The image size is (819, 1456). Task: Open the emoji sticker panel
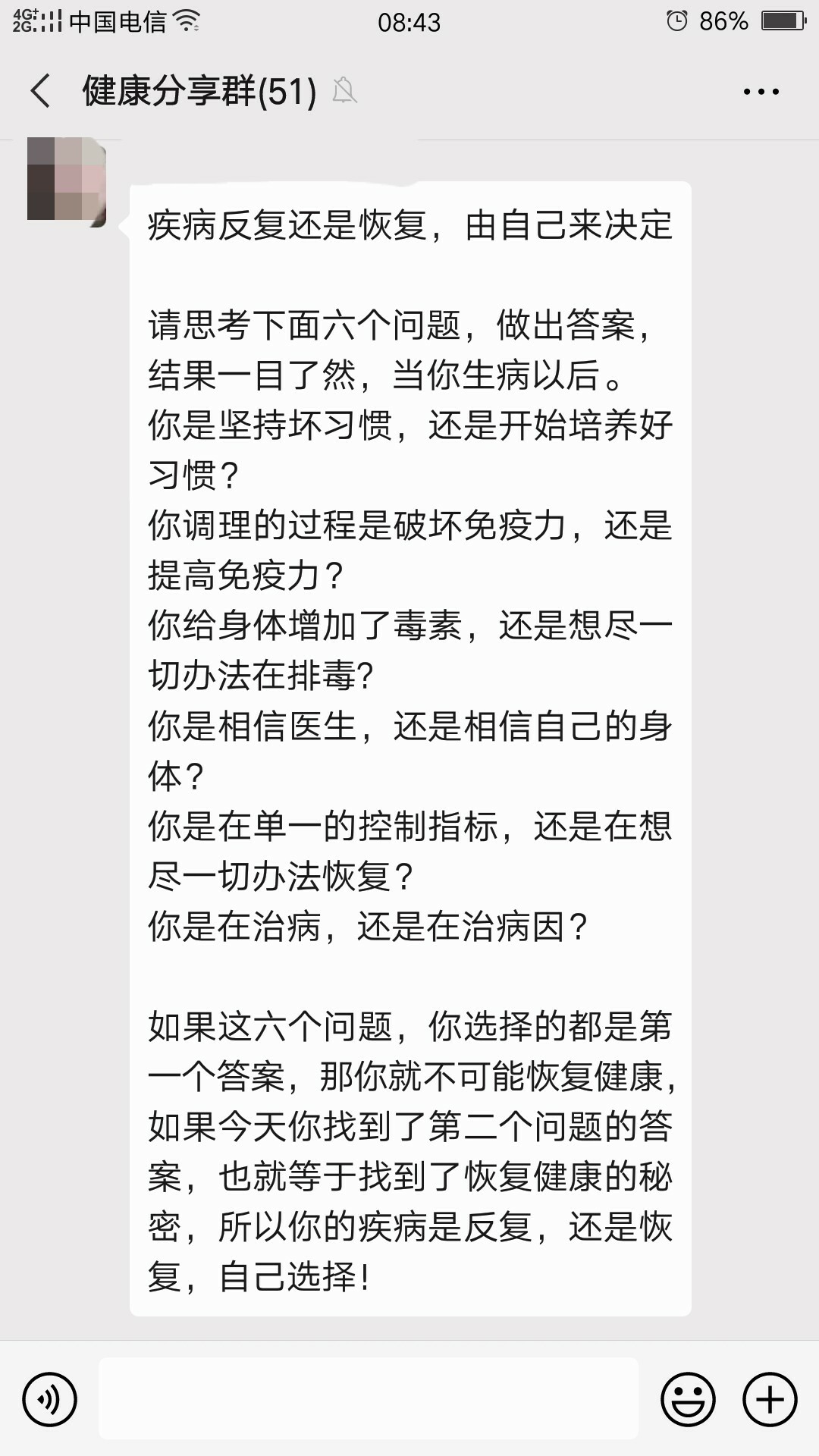pos(689,1399)
